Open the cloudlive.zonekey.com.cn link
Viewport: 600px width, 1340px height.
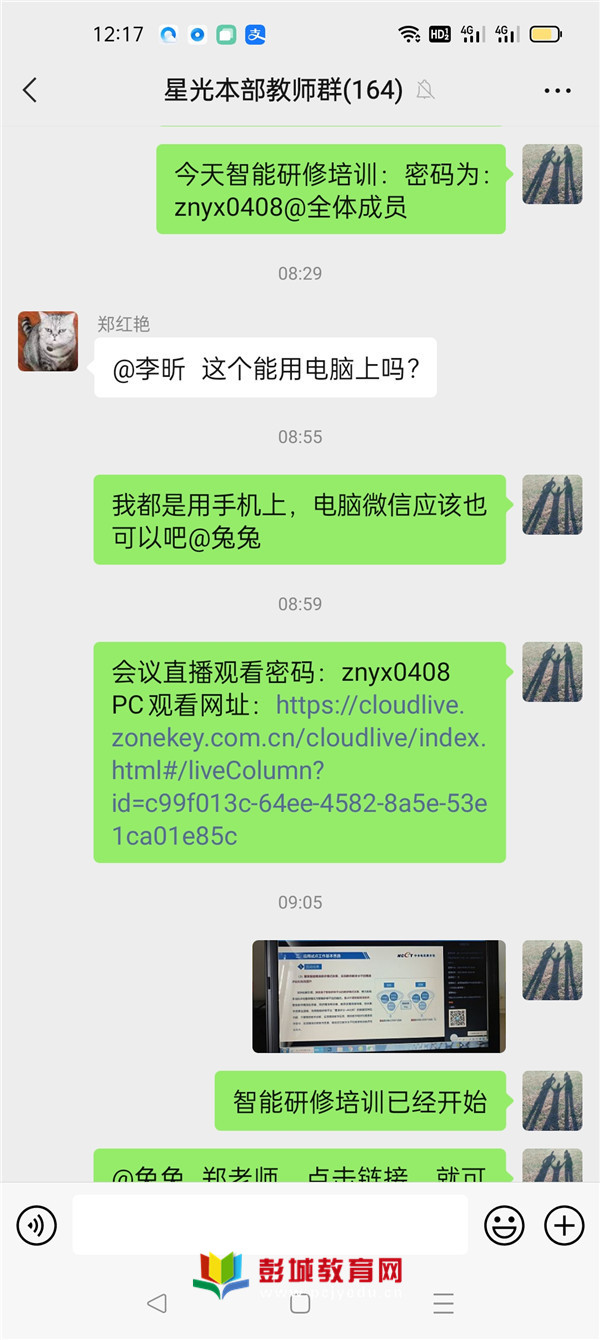pyautogui.click(x=300, y=770)
